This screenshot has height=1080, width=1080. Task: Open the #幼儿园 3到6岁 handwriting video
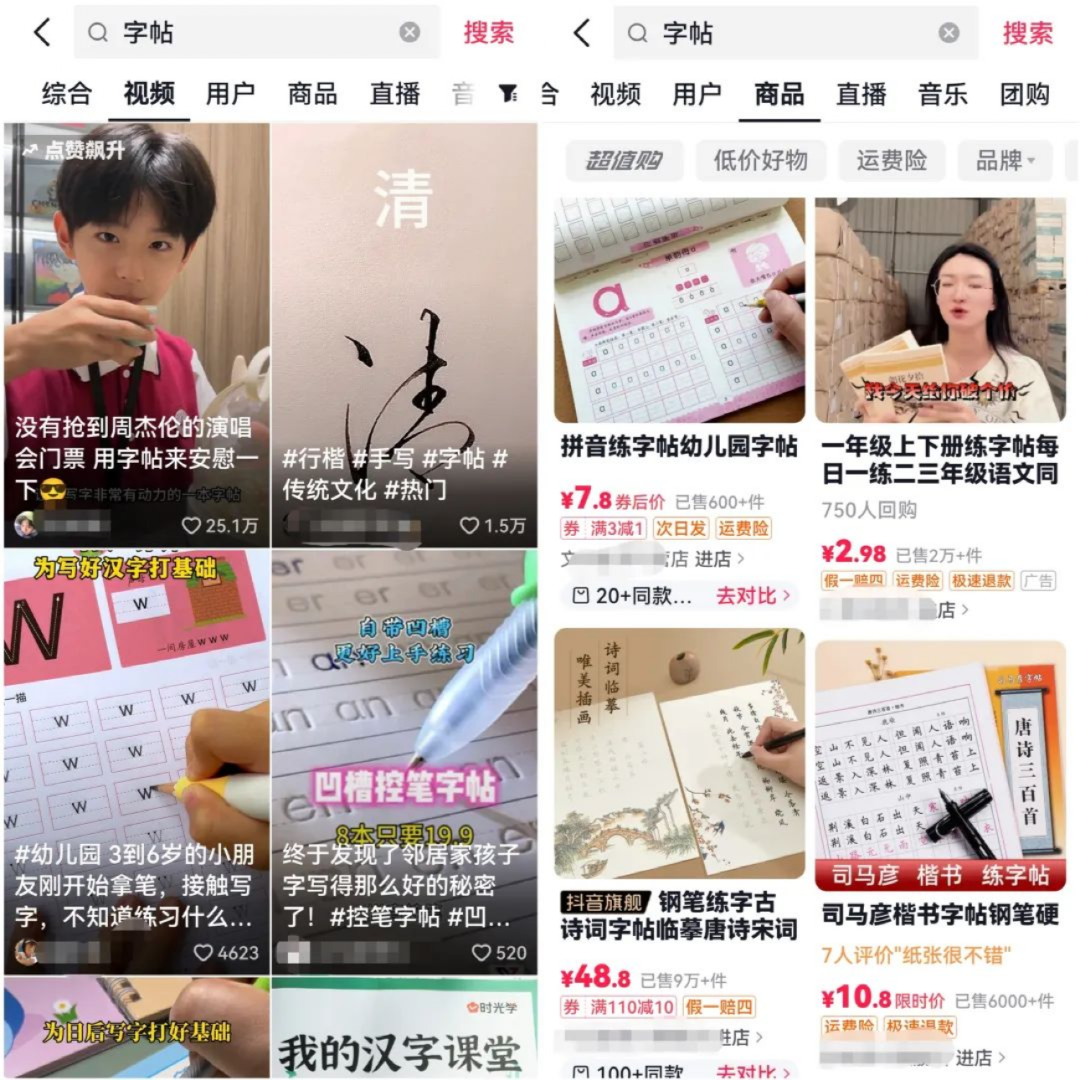pos(137,760)
